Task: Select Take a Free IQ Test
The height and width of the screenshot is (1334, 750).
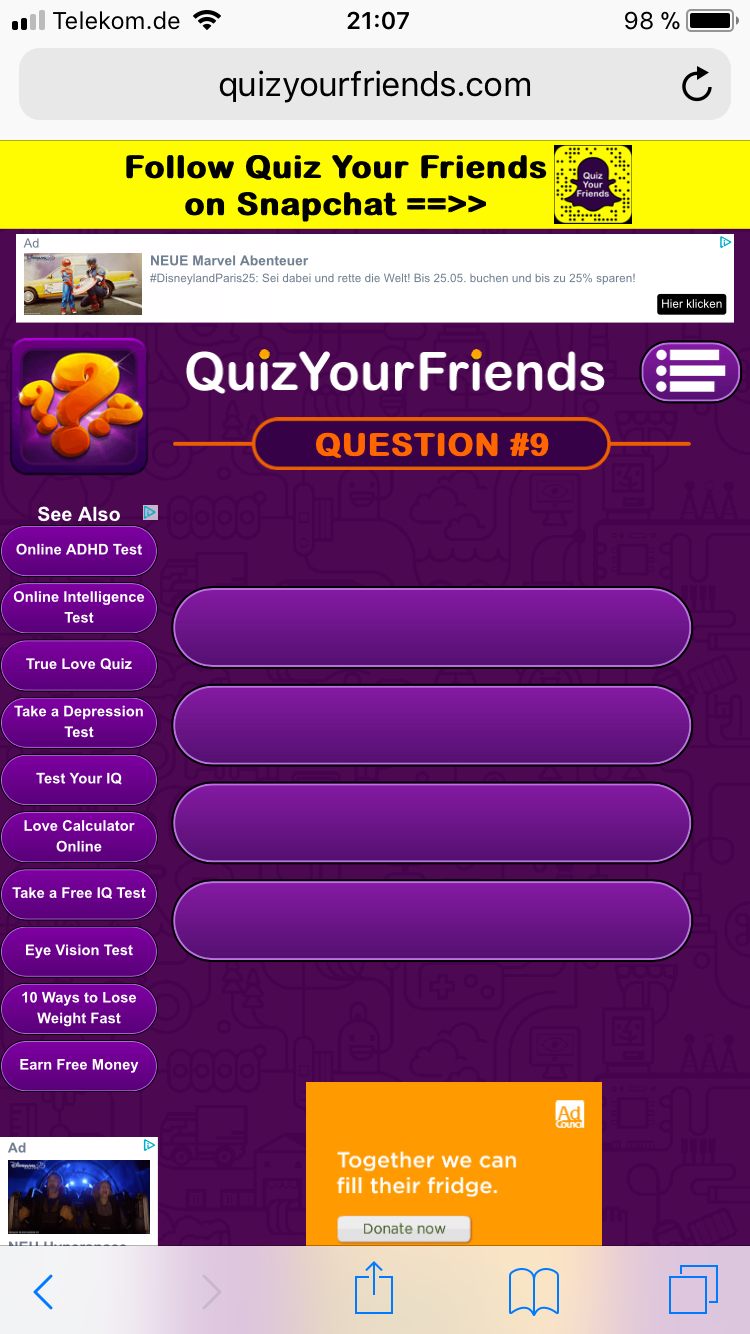Action: tap(79, 894)
